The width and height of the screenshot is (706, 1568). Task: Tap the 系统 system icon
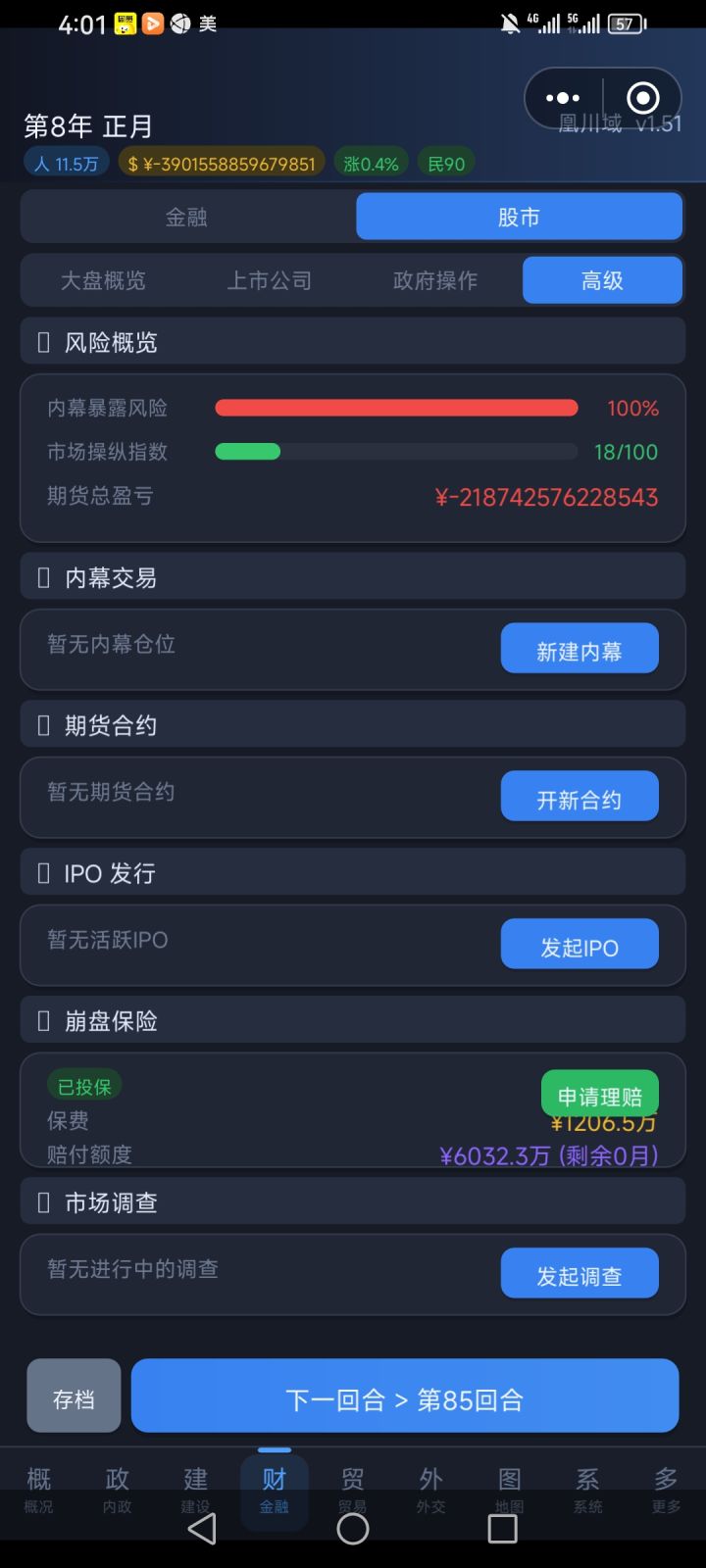point(587,1490)
